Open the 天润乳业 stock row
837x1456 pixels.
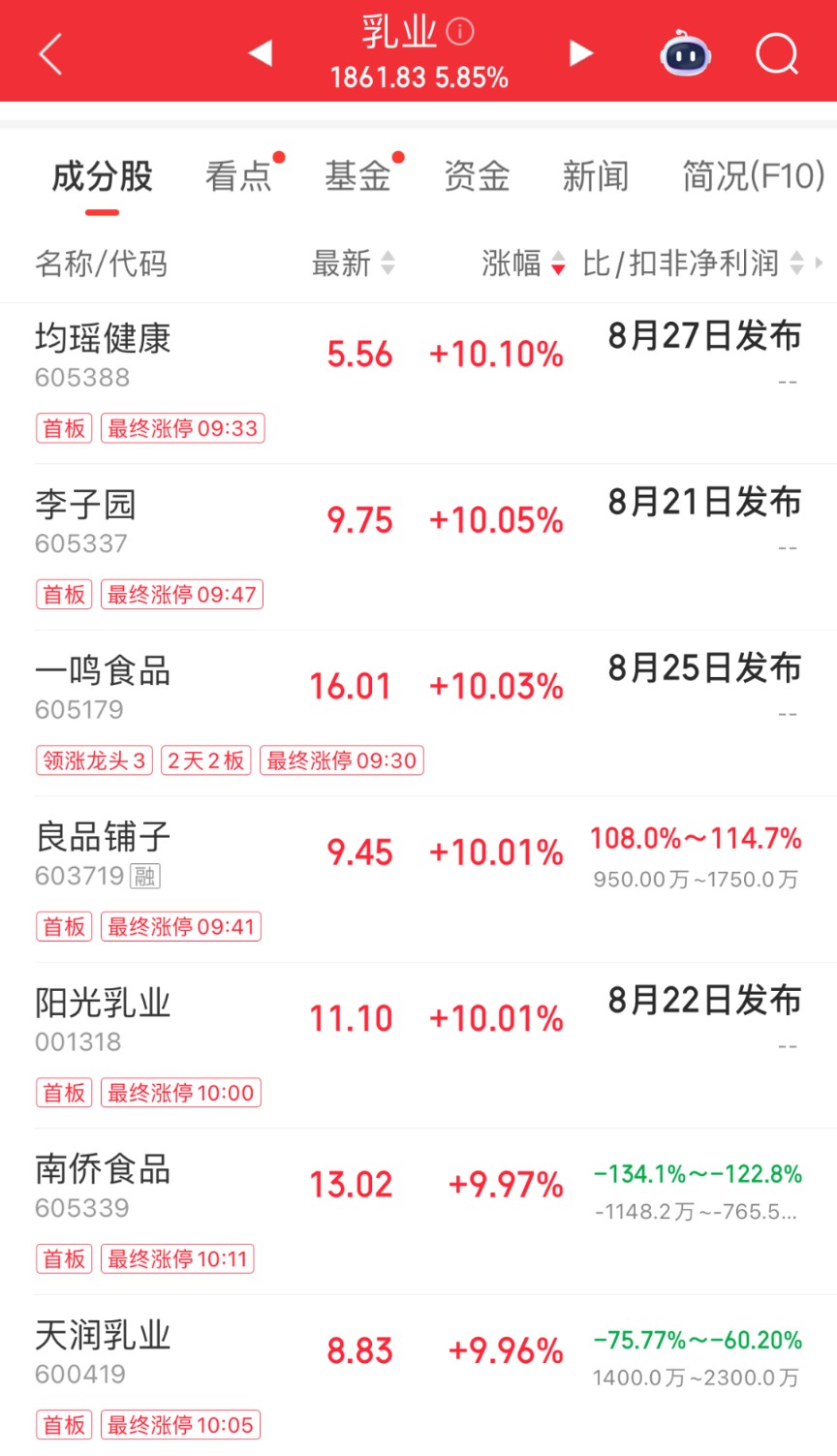coord(418,1376)
